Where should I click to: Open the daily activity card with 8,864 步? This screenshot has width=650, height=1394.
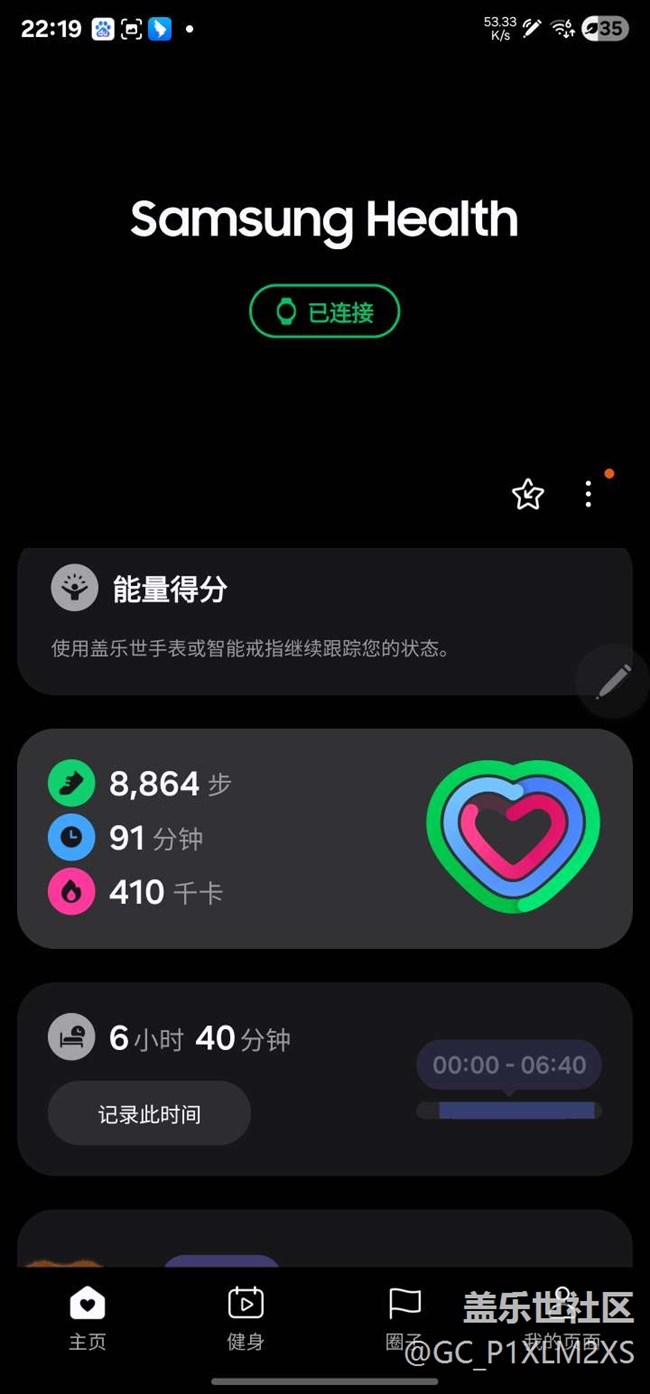click(x=325, y=838)
